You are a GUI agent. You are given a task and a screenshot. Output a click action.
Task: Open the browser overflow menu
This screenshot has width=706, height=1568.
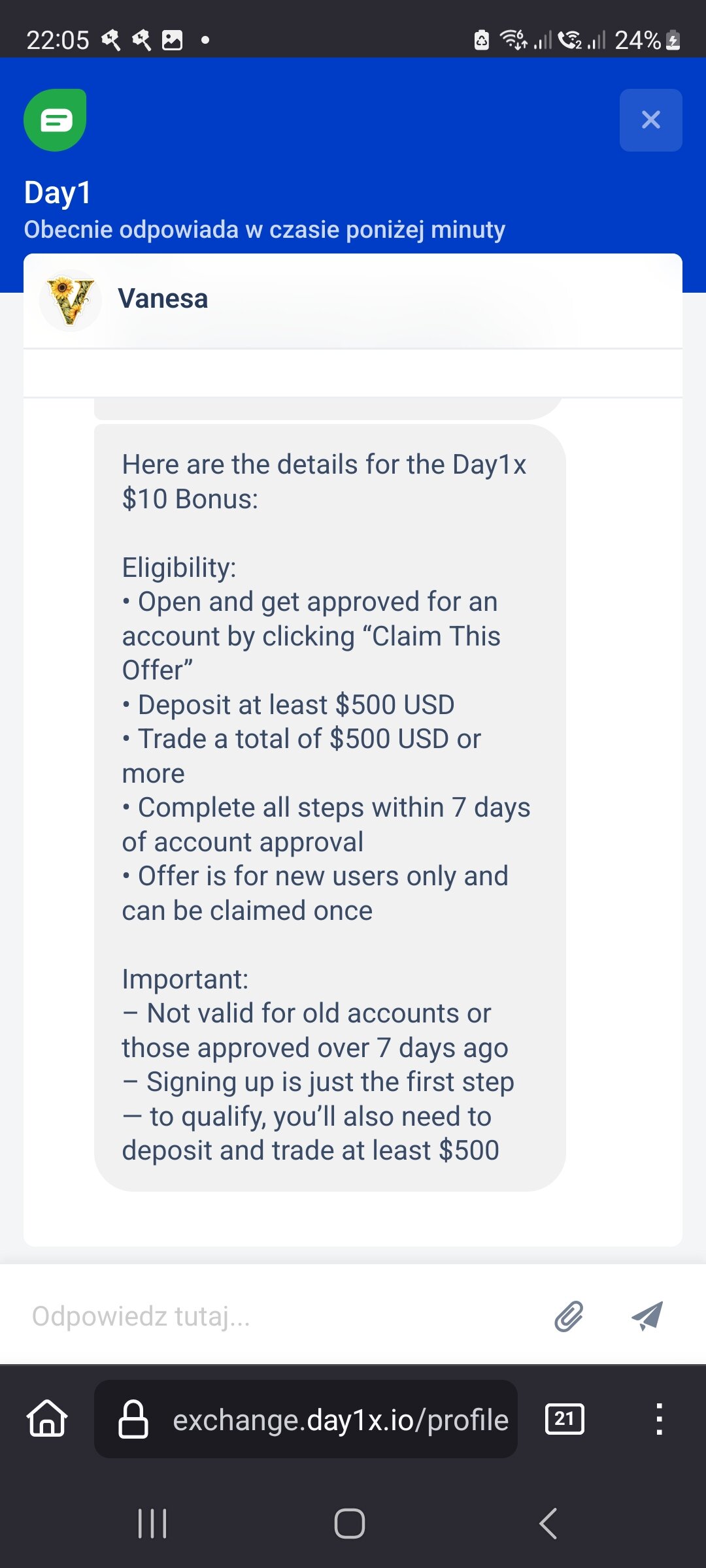coord(660,1418)
